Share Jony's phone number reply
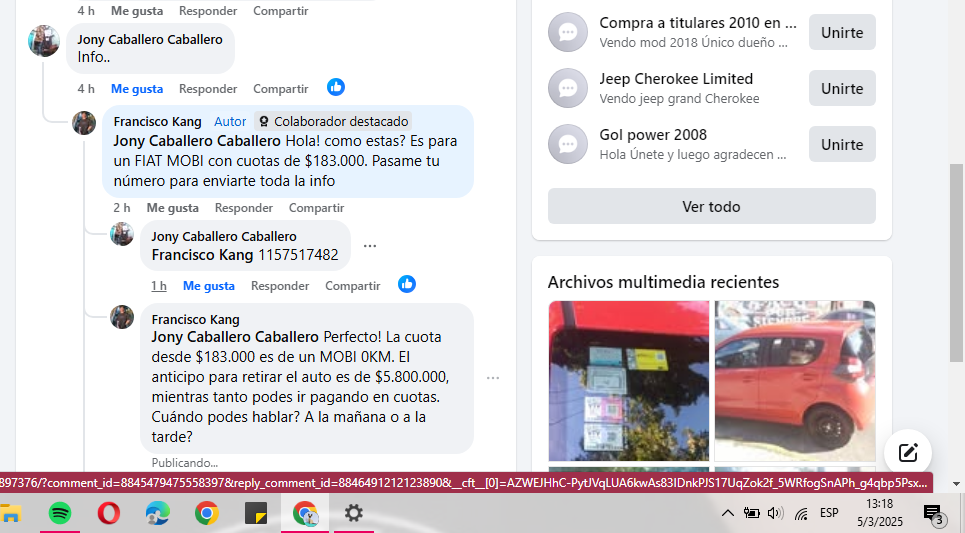965x533 pixels. point(353,286)
